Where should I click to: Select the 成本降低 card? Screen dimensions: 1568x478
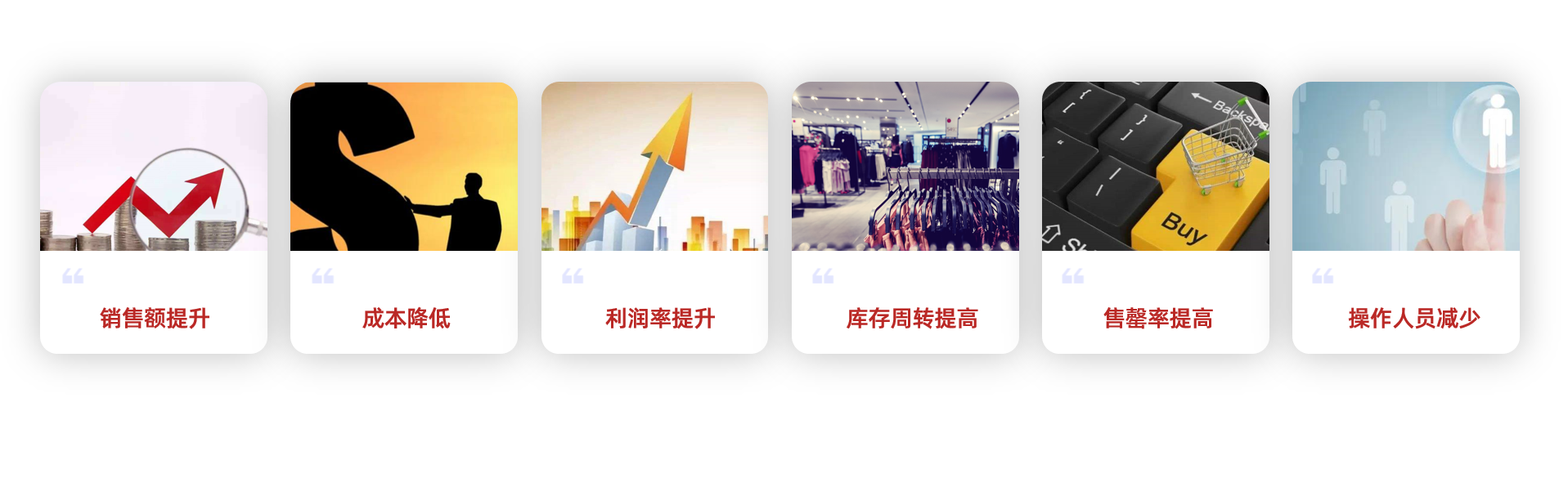[x=404, y=217]
